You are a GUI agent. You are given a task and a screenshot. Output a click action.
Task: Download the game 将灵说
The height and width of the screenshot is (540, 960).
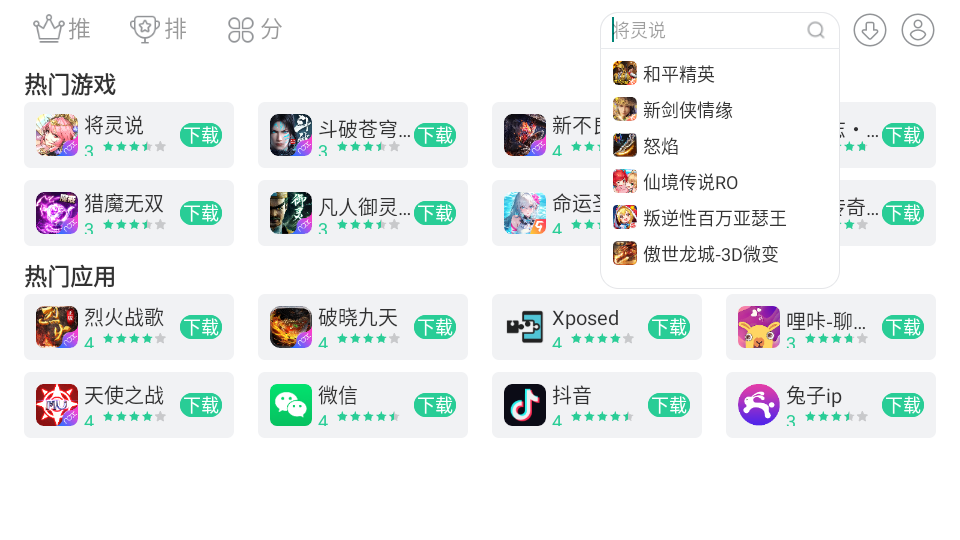[201, 135]
